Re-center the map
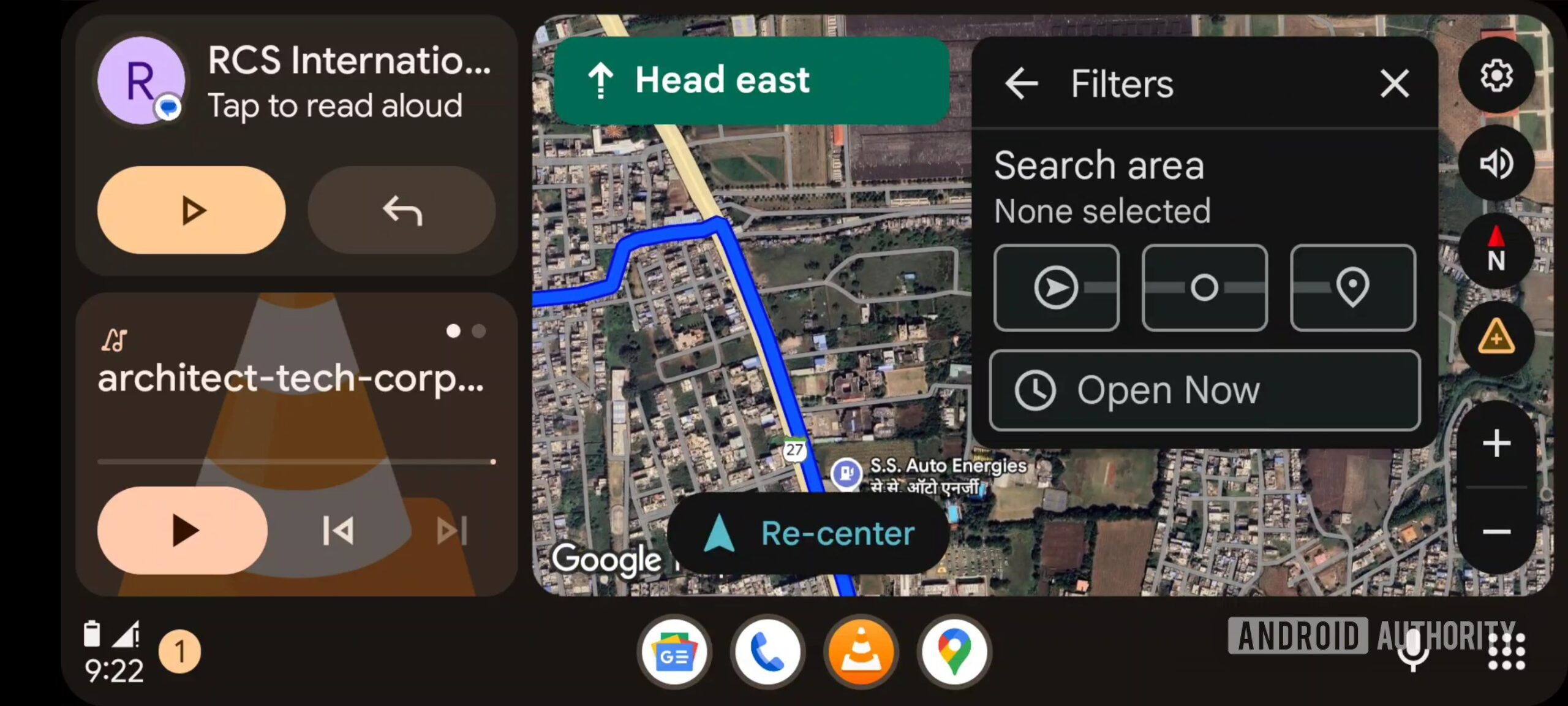The height and width of the screenshot is (706, 1568). tap(809, 533)
